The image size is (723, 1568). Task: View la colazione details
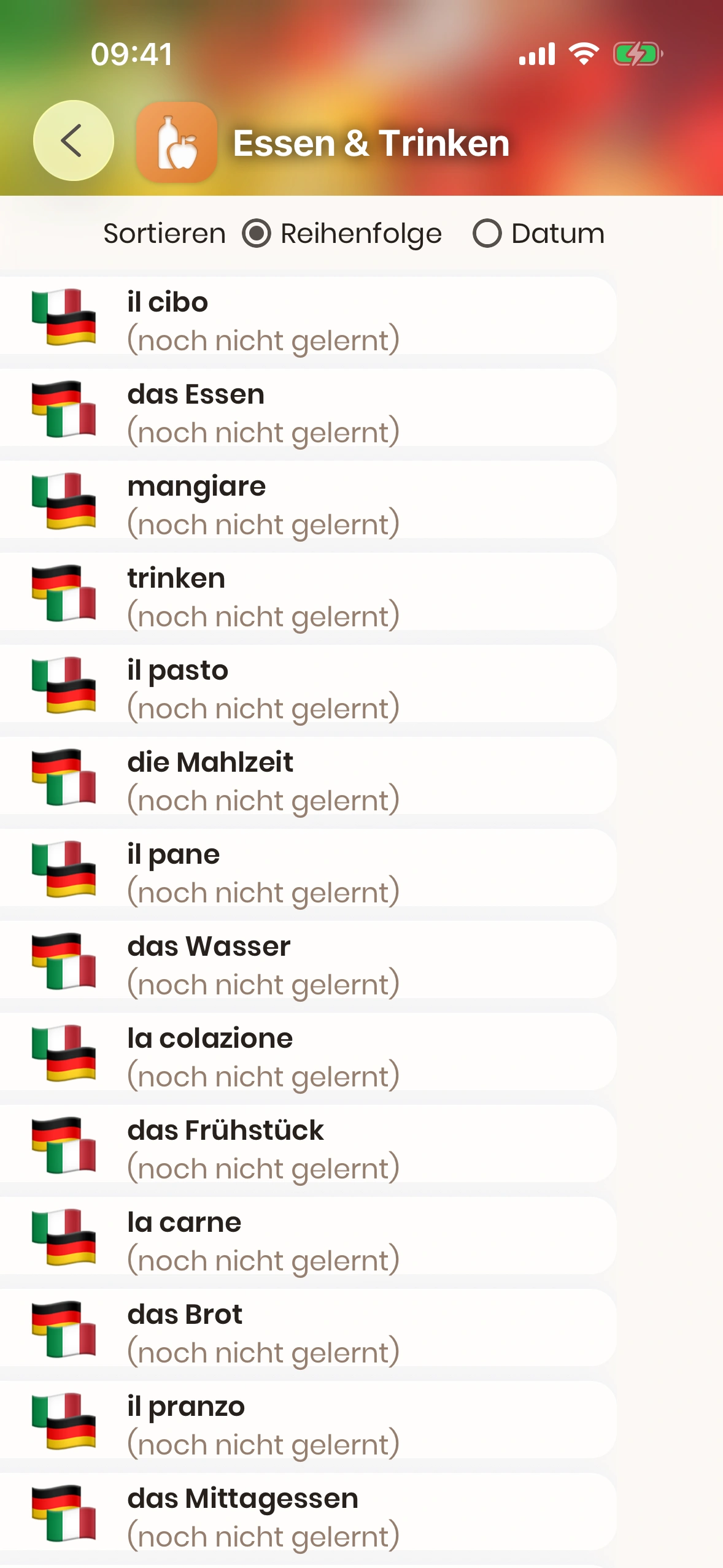point(307,1053)
